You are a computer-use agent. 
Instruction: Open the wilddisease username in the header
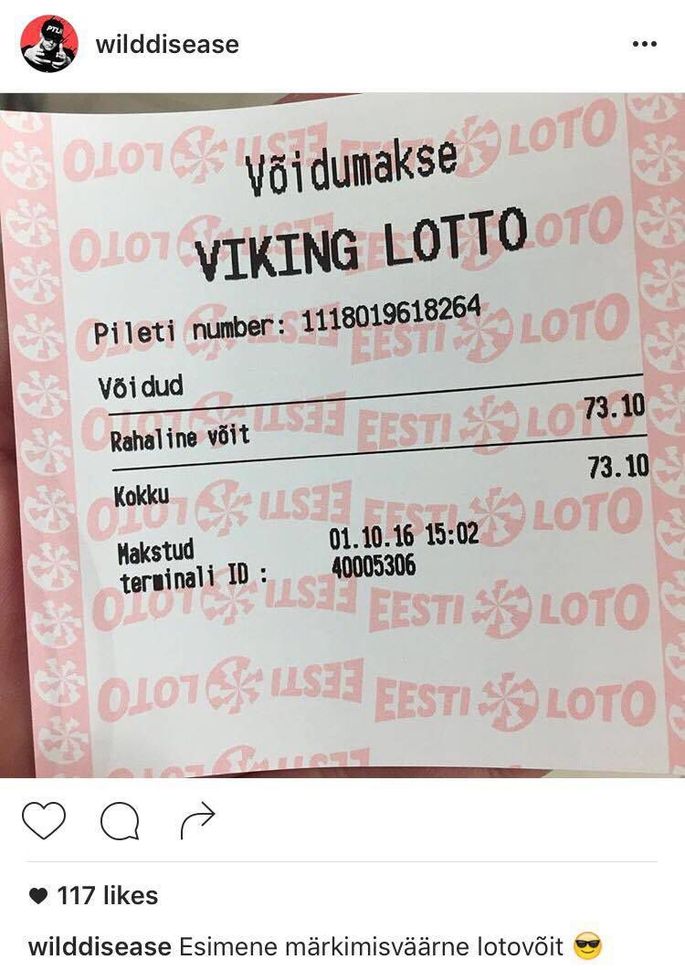click(x=166, y=44)
